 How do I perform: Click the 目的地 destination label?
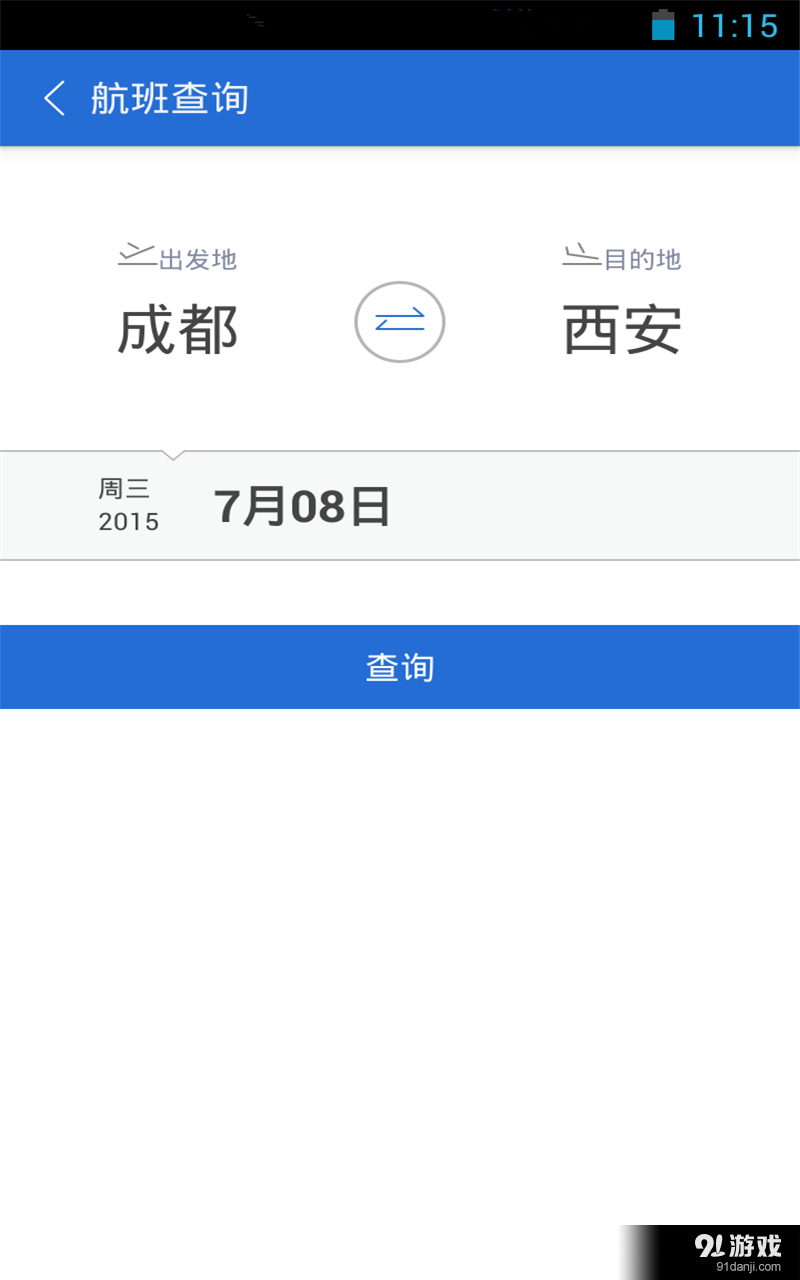[x=645, y=259]
